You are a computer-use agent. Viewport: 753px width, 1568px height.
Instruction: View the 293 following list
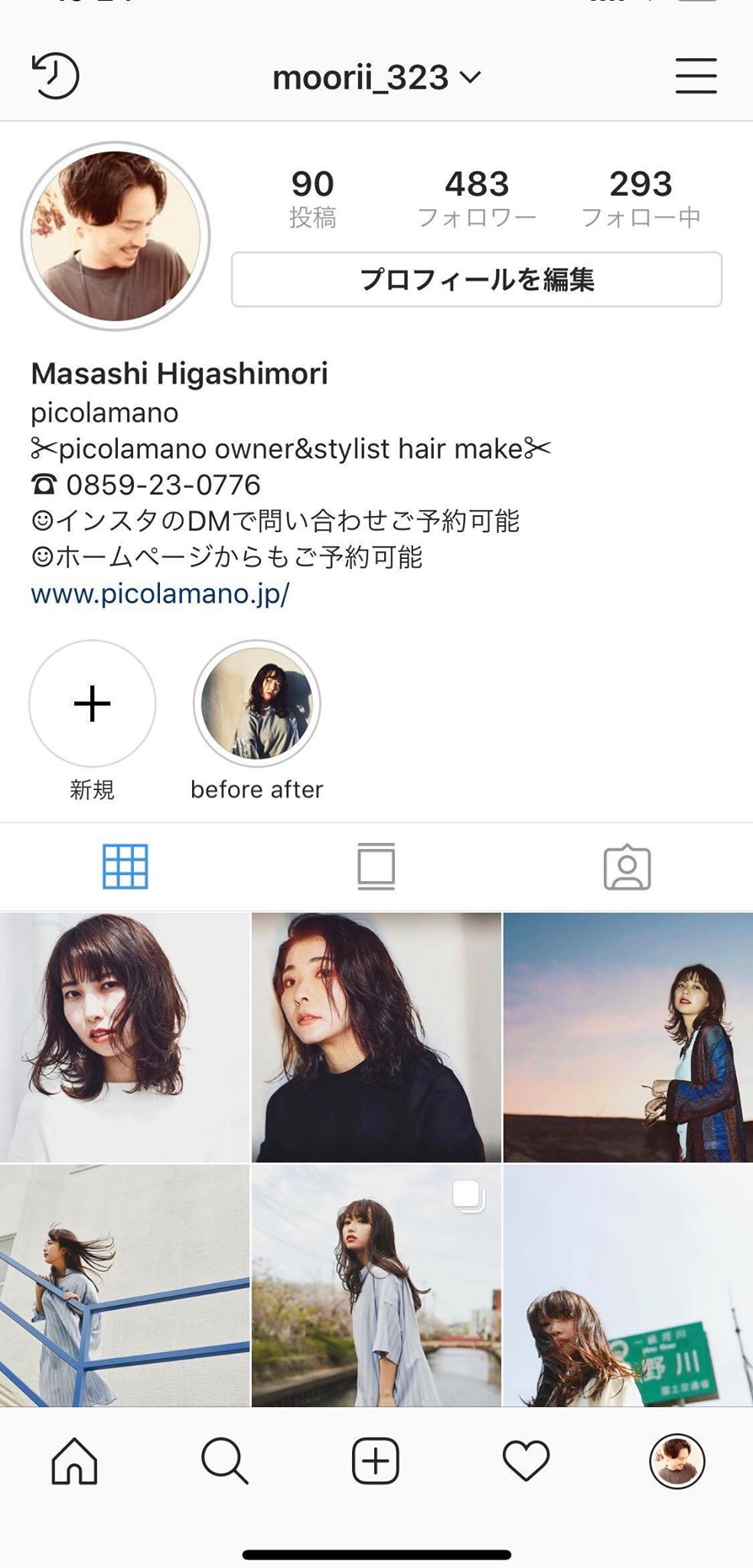[641, 198]
